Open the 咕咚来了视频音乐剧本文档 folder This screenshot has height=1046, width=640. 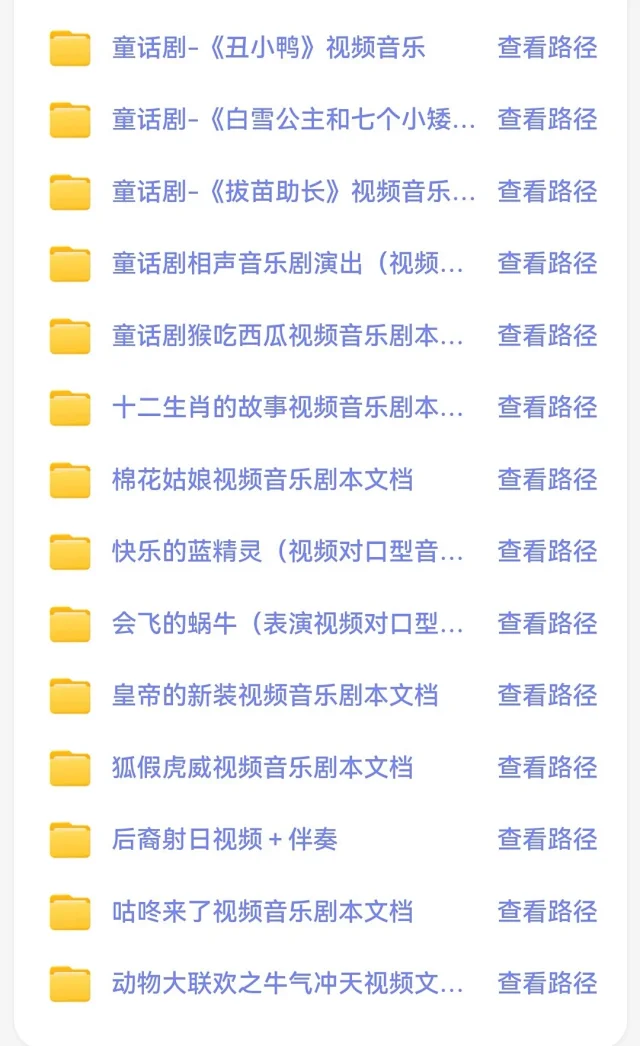[x=262, y=911]
